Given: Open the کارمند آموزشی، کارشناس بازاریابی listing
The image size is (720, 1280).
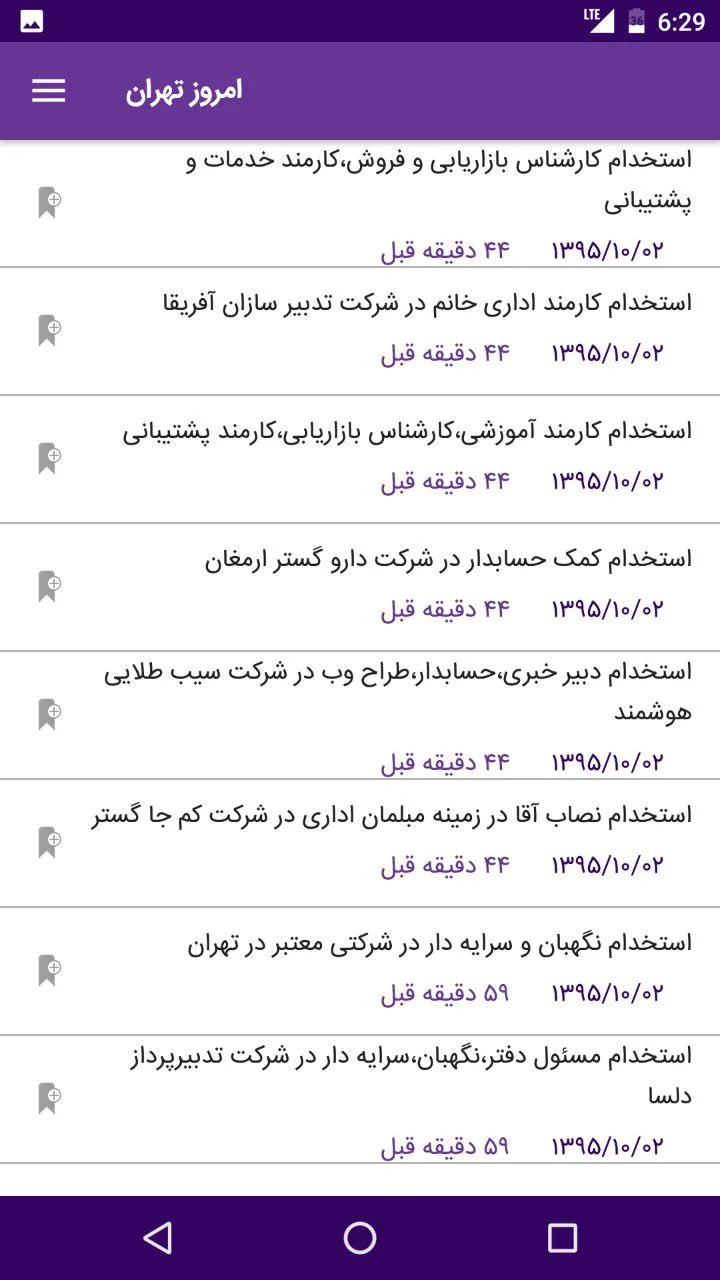Looking at the screenshot, I should point(360,460).
